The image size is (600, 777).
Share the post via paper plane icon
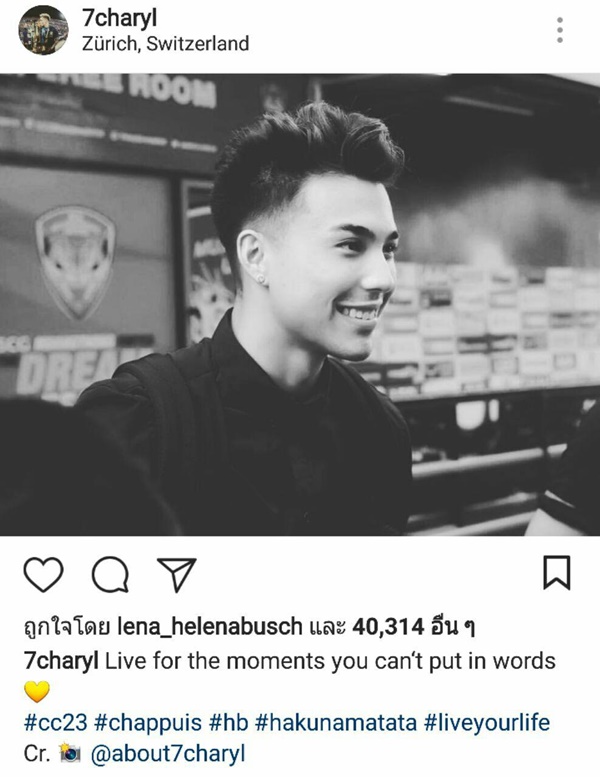point(174,574)
